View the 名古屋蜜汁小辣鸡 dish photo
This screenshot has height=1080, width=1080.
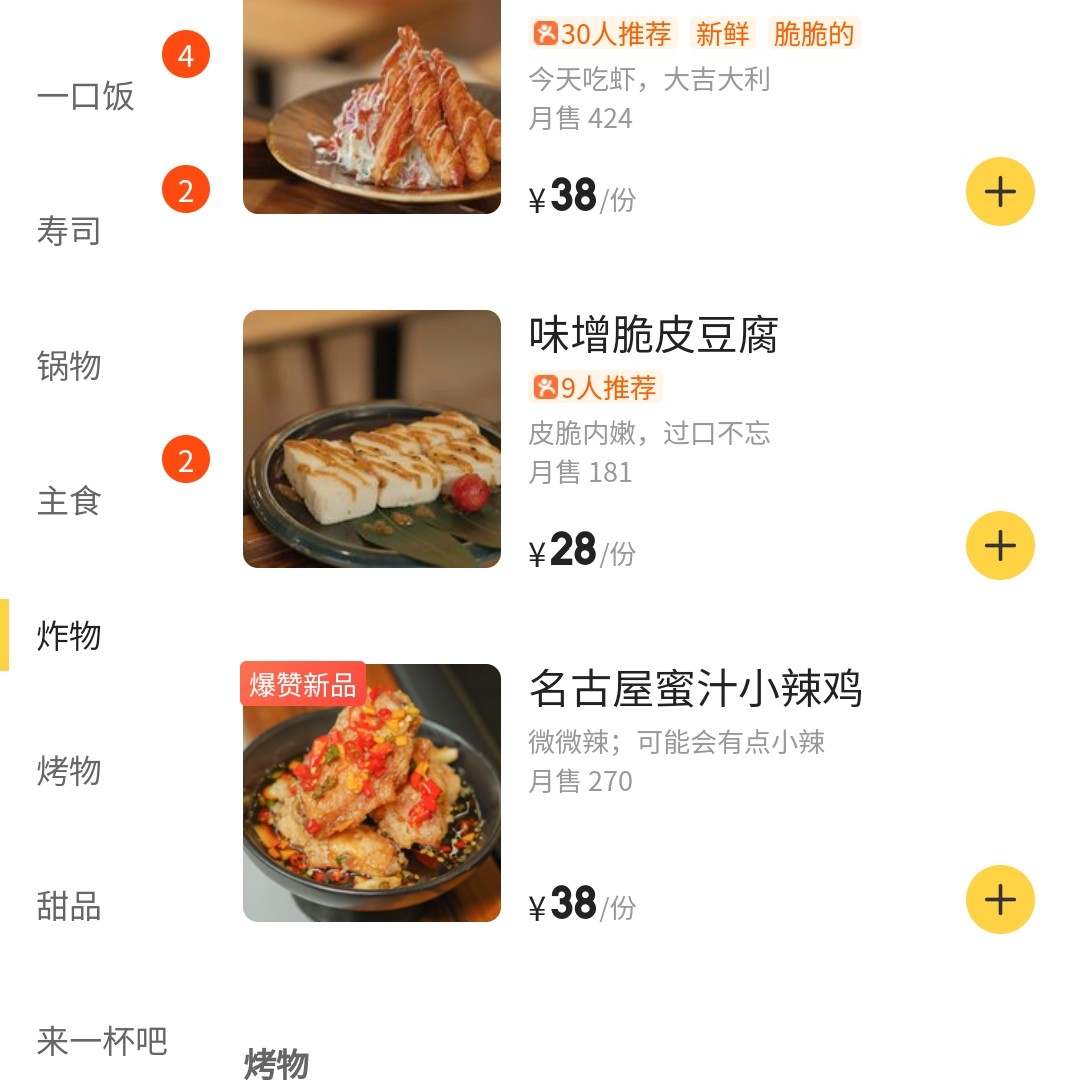coord(372,793)
